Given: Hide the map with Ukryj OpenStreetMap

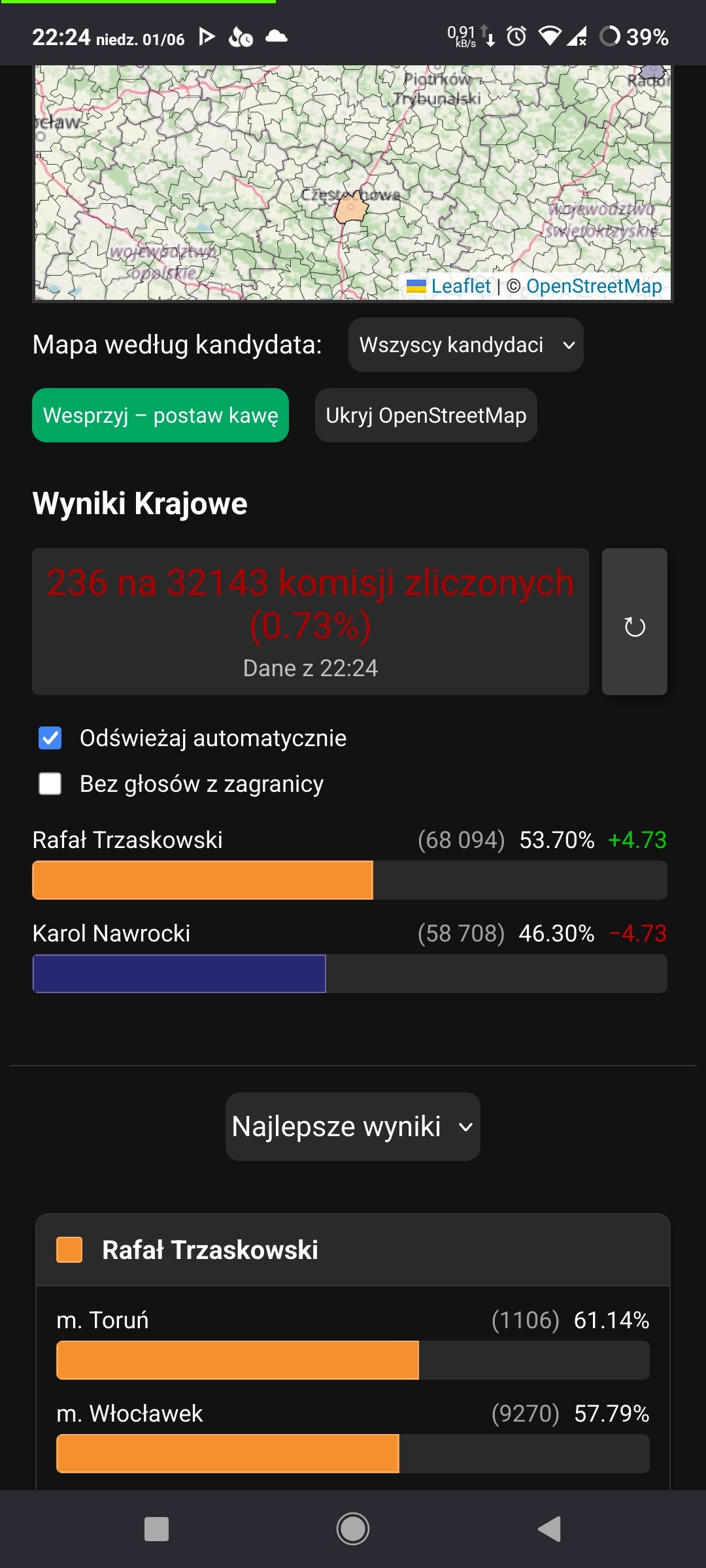Looking at the screenshot, I should point(426,416).
